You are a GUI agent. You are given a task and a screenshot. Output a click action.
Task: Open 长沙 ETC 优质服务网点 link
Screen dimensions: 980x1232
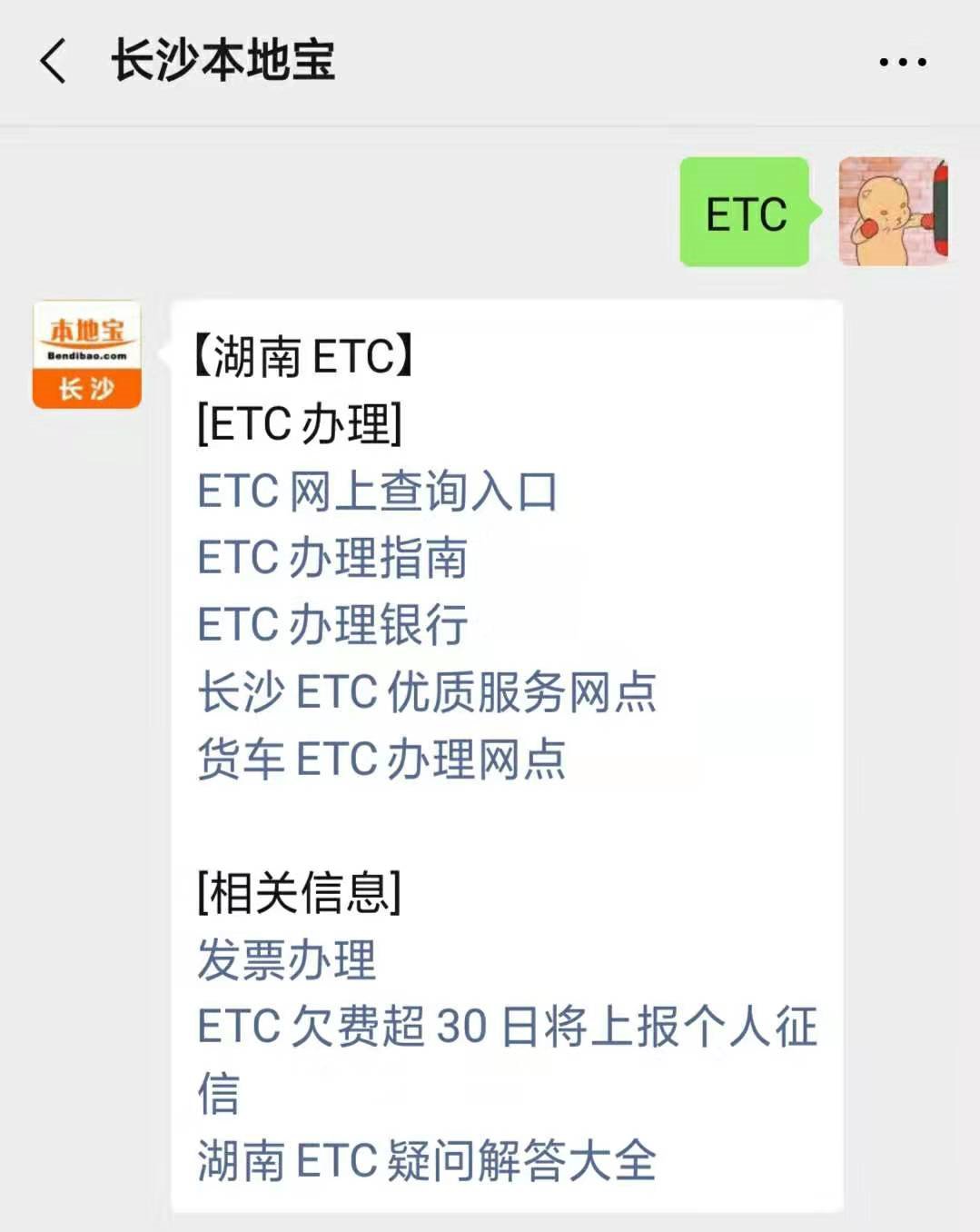[427, 692]
